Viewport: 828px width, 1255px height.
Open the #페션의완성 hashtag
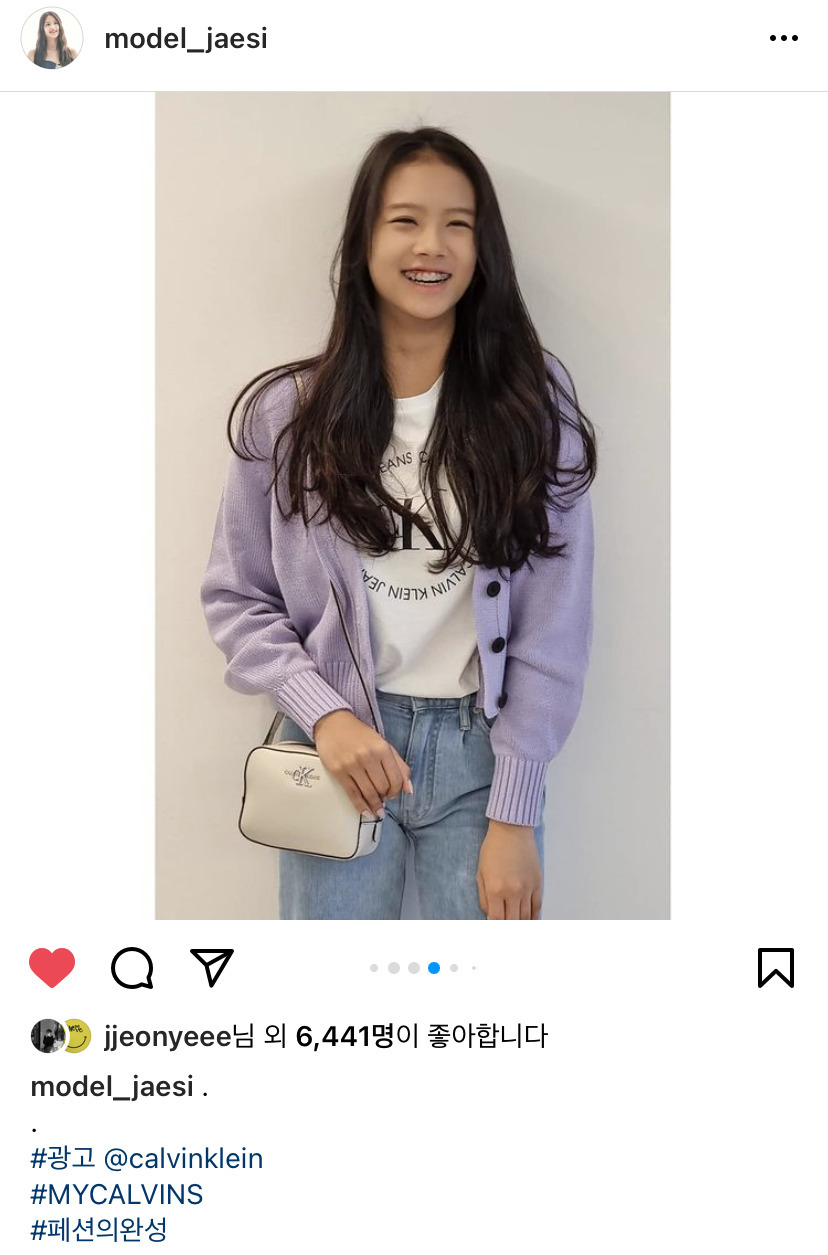(99, 1229)
